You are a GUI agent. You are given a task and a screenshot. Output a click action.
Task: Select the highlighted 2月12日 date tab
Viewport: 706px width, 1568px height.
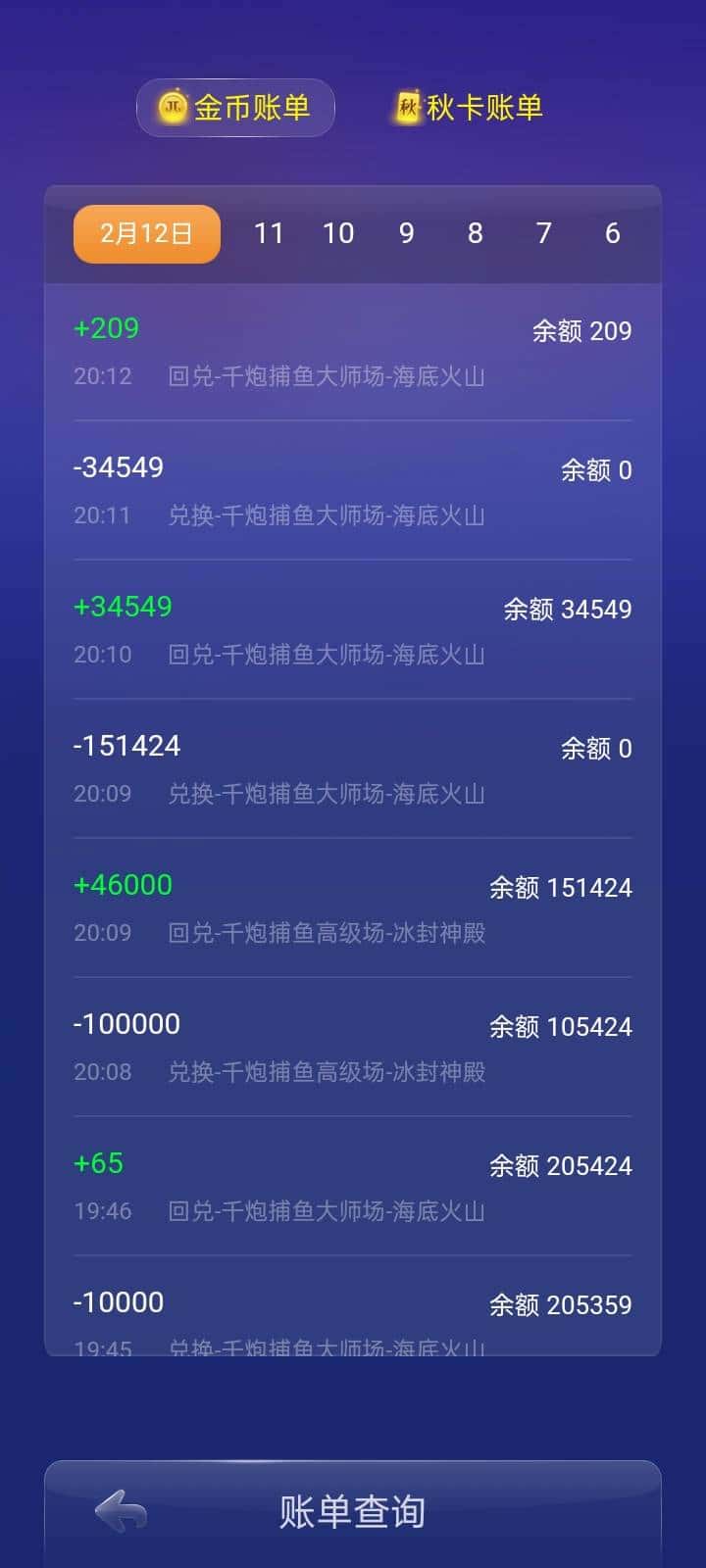[146, 233]
